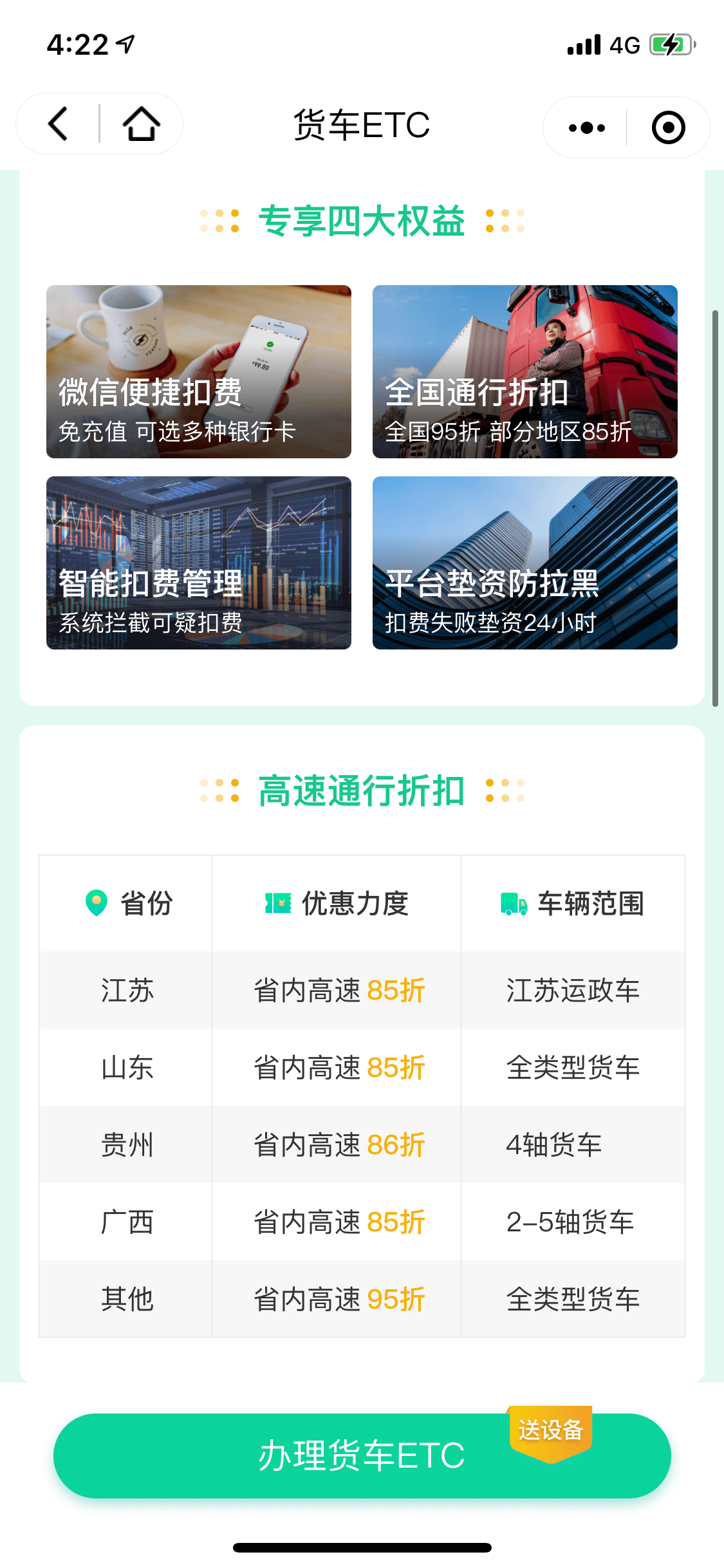Open the three-dot more menu
Screen dimensions: 724x1568
586,127
